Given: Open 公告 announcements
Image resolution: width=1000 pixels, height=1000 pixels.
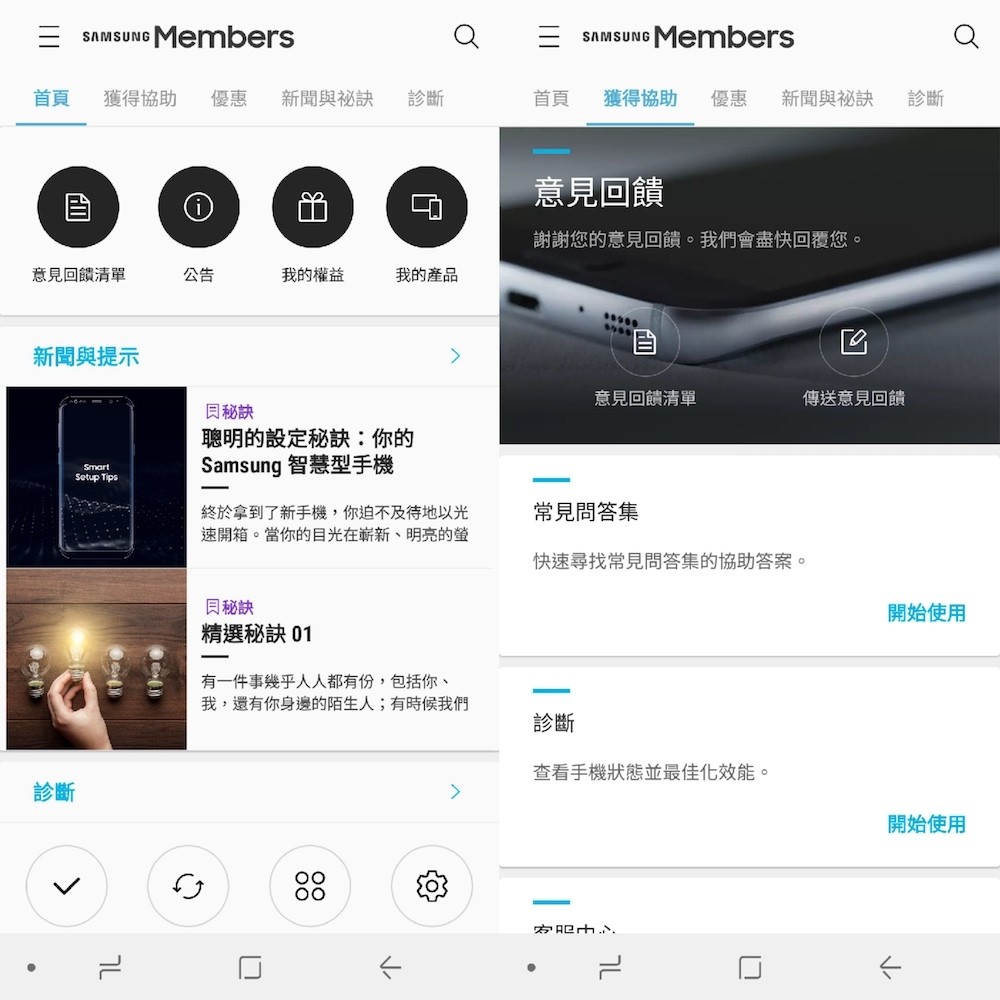Looking at the screenshot, I should click(198, 207).
